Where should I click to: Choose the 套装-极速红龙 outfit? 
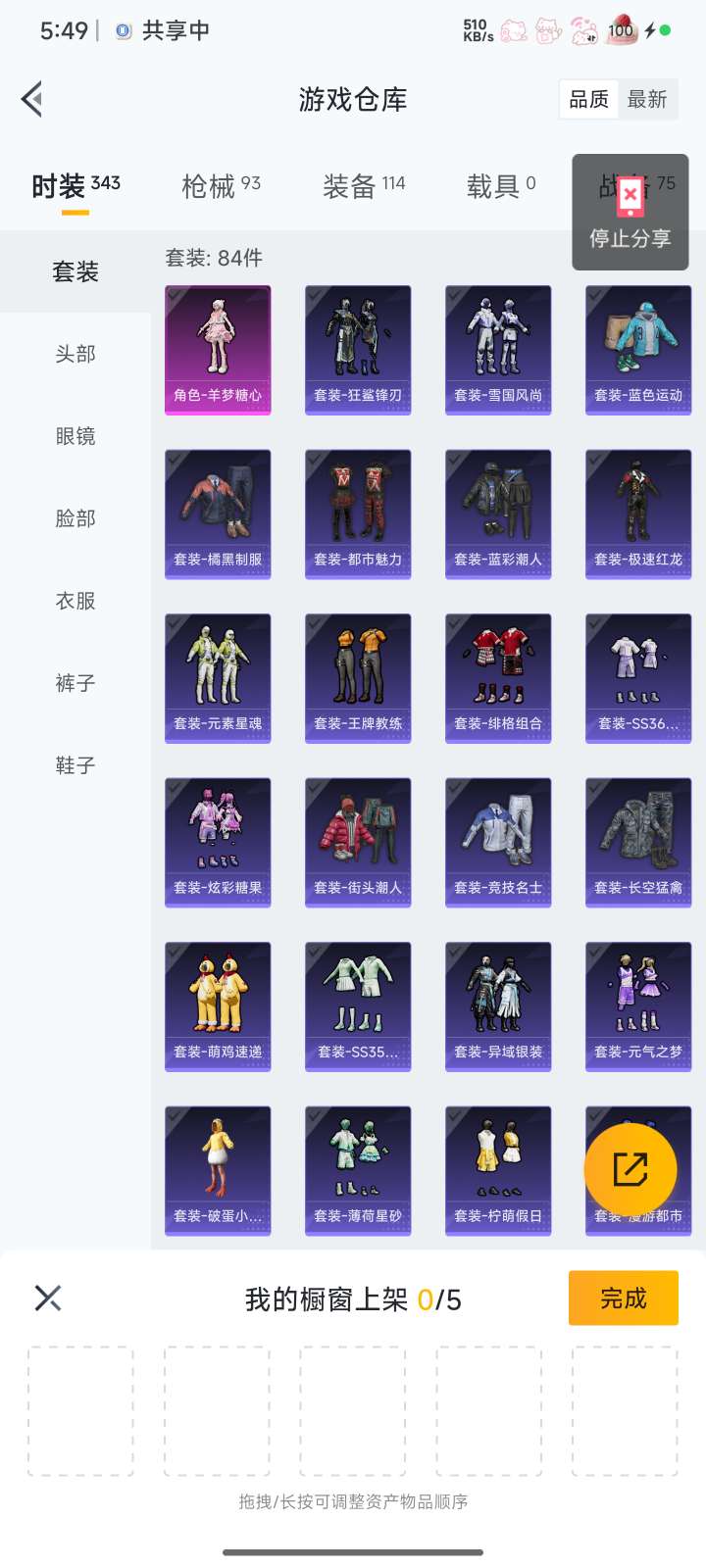(638, 514)
